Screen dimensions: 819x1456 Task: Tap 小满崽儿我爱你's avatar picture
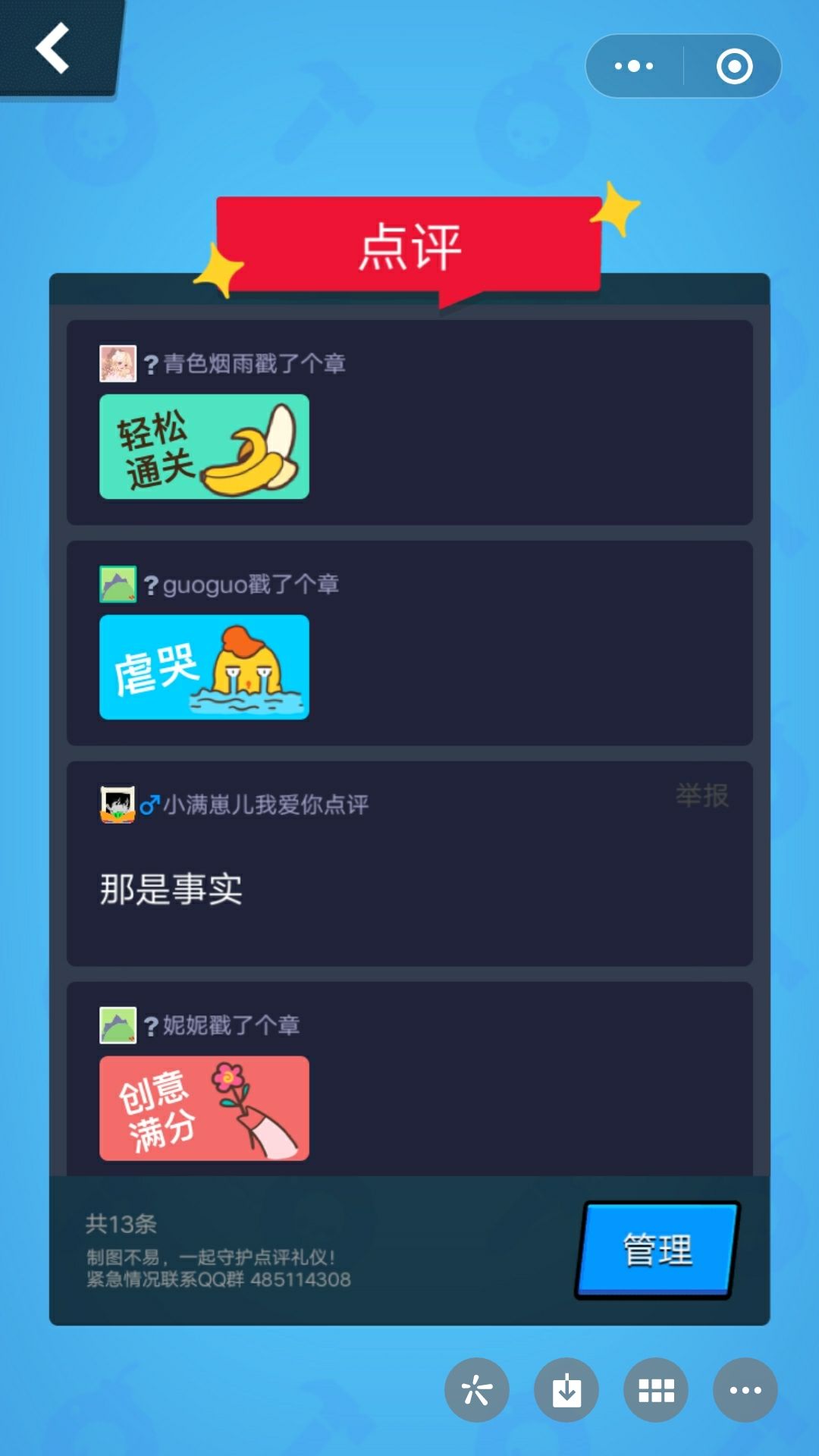point(118,804)
